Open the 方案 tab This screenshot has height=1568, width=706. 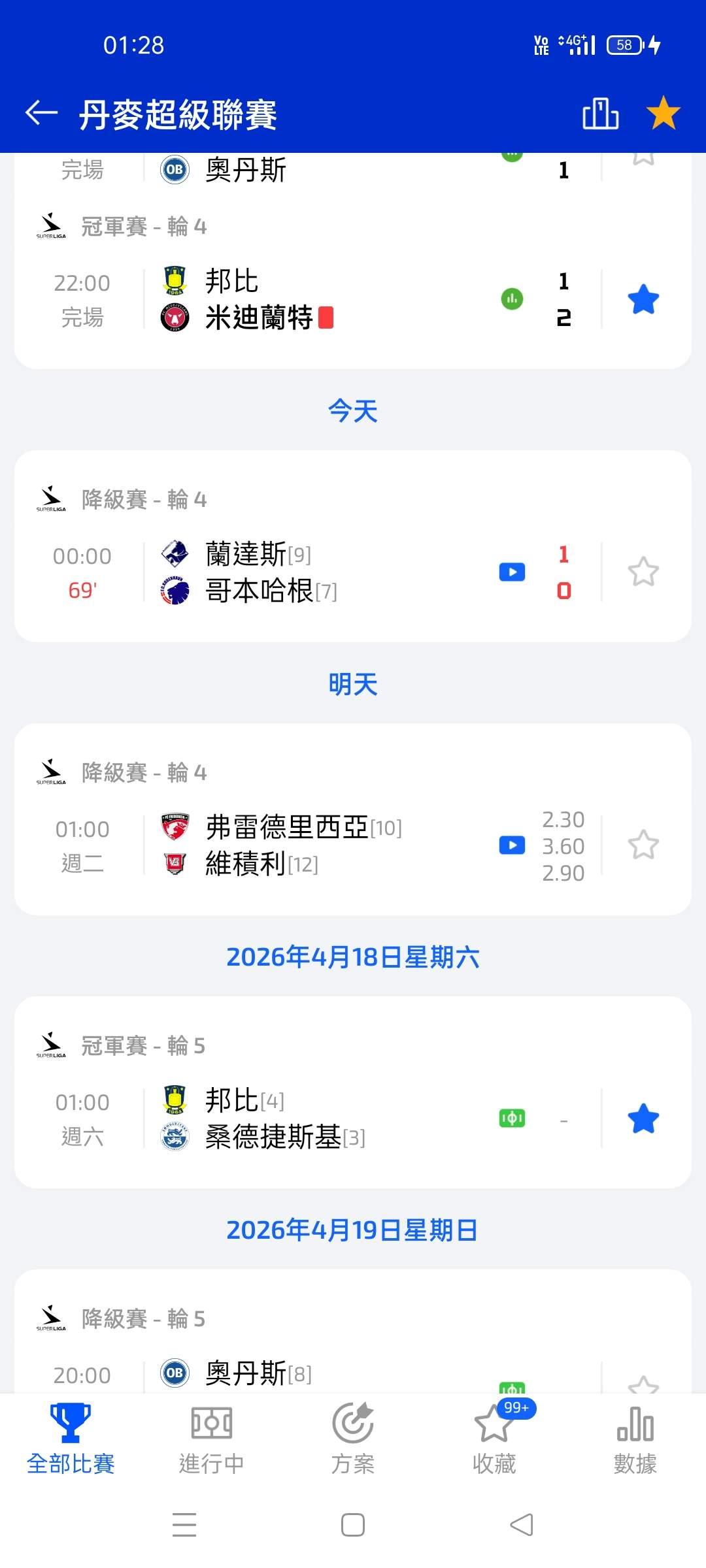click(x=353, y=1439)
